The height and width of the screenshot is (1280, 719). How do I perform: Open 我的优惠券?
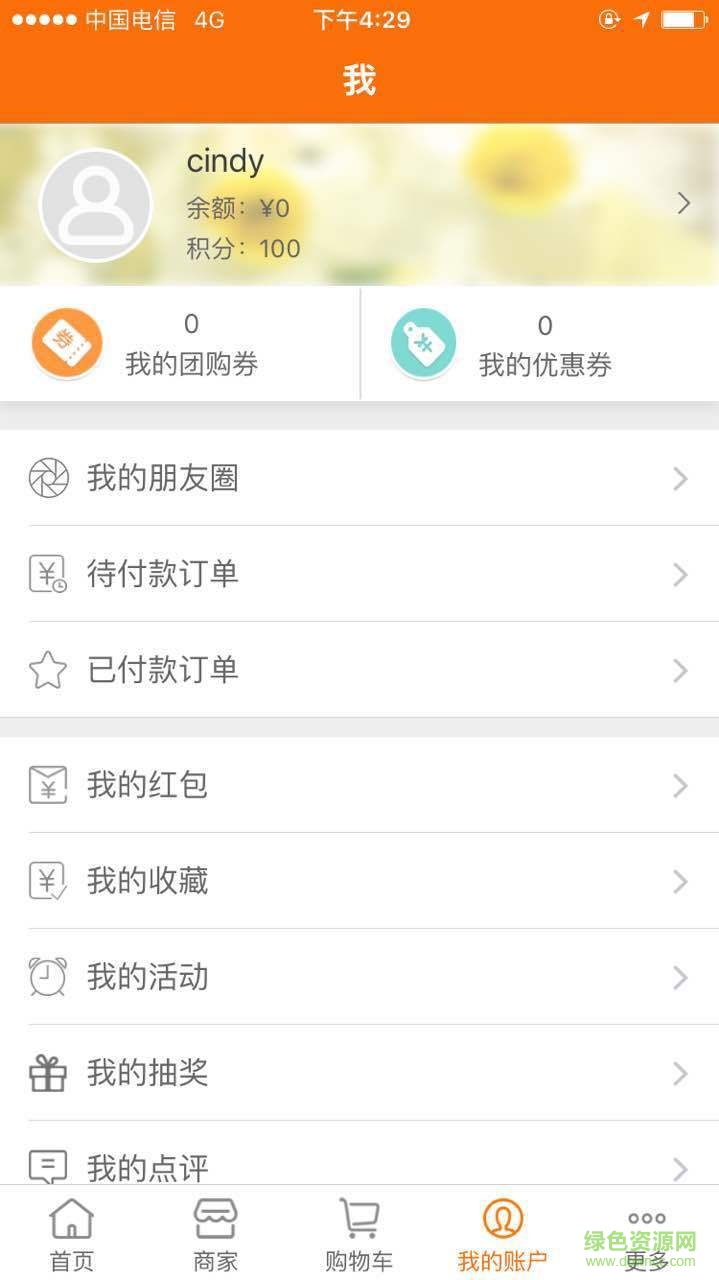click(540, 345)
